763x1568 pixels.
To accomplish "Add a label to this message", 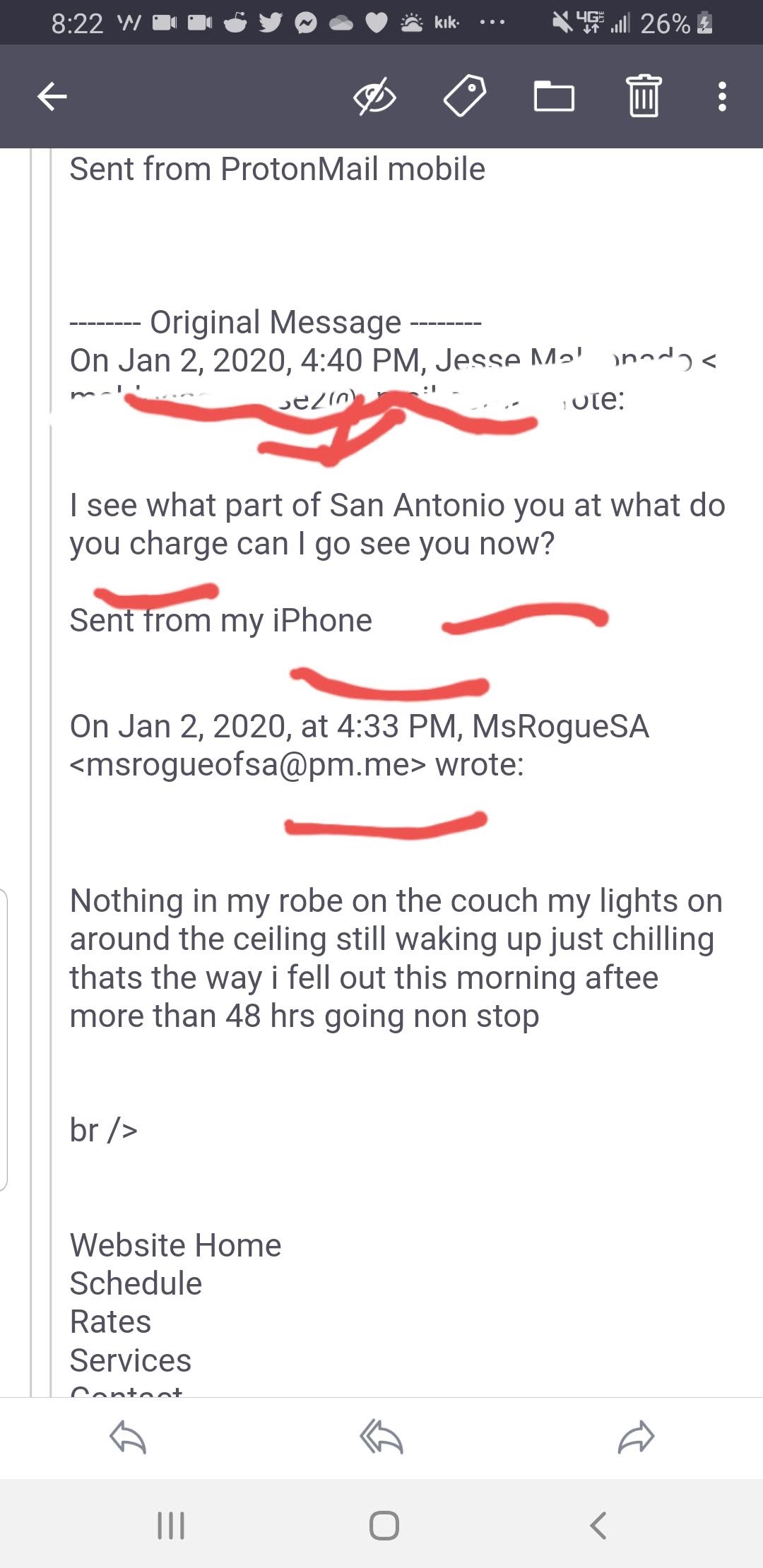I will (464, 96).
